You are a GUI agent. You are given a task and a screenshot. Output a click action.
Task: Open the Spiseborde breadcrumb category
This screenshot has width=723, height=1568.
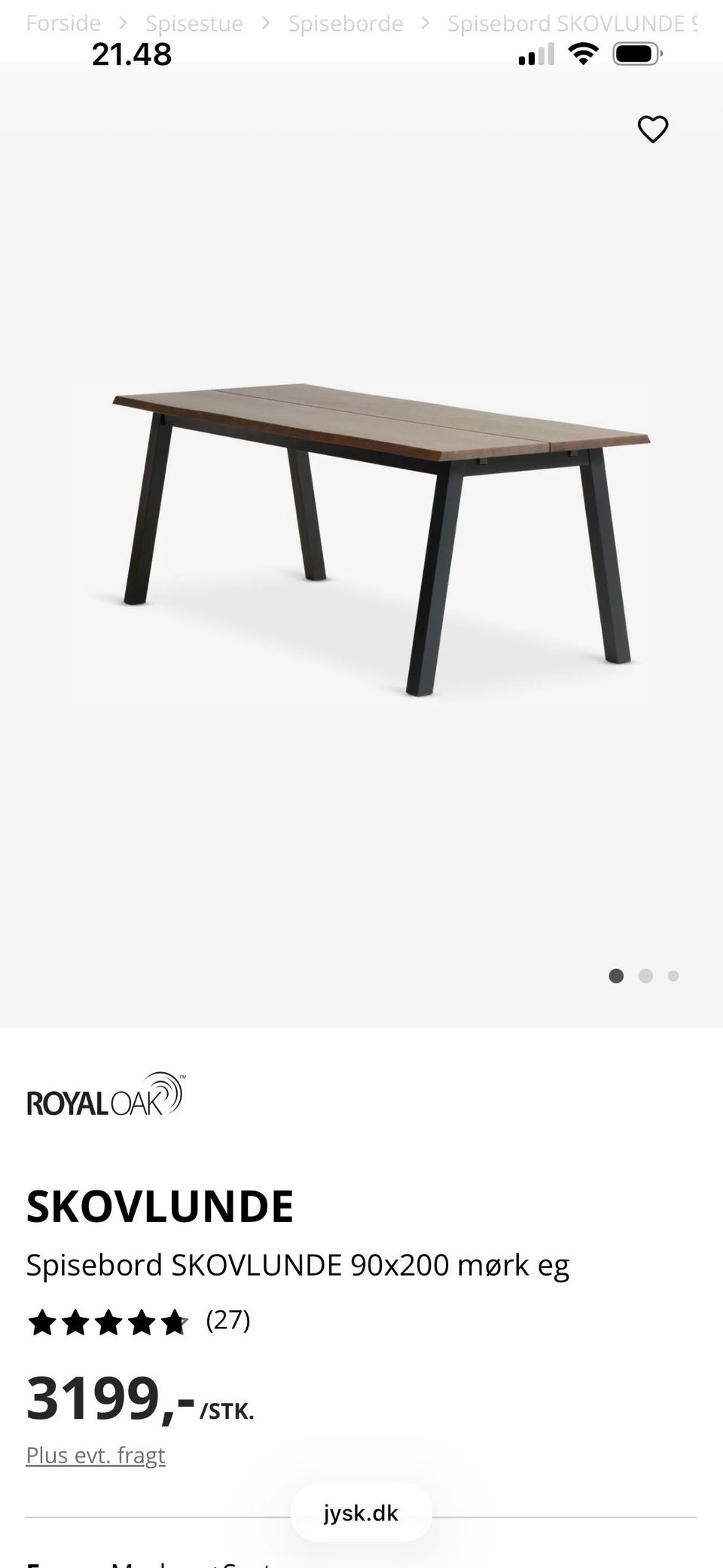tap(345, 23)
